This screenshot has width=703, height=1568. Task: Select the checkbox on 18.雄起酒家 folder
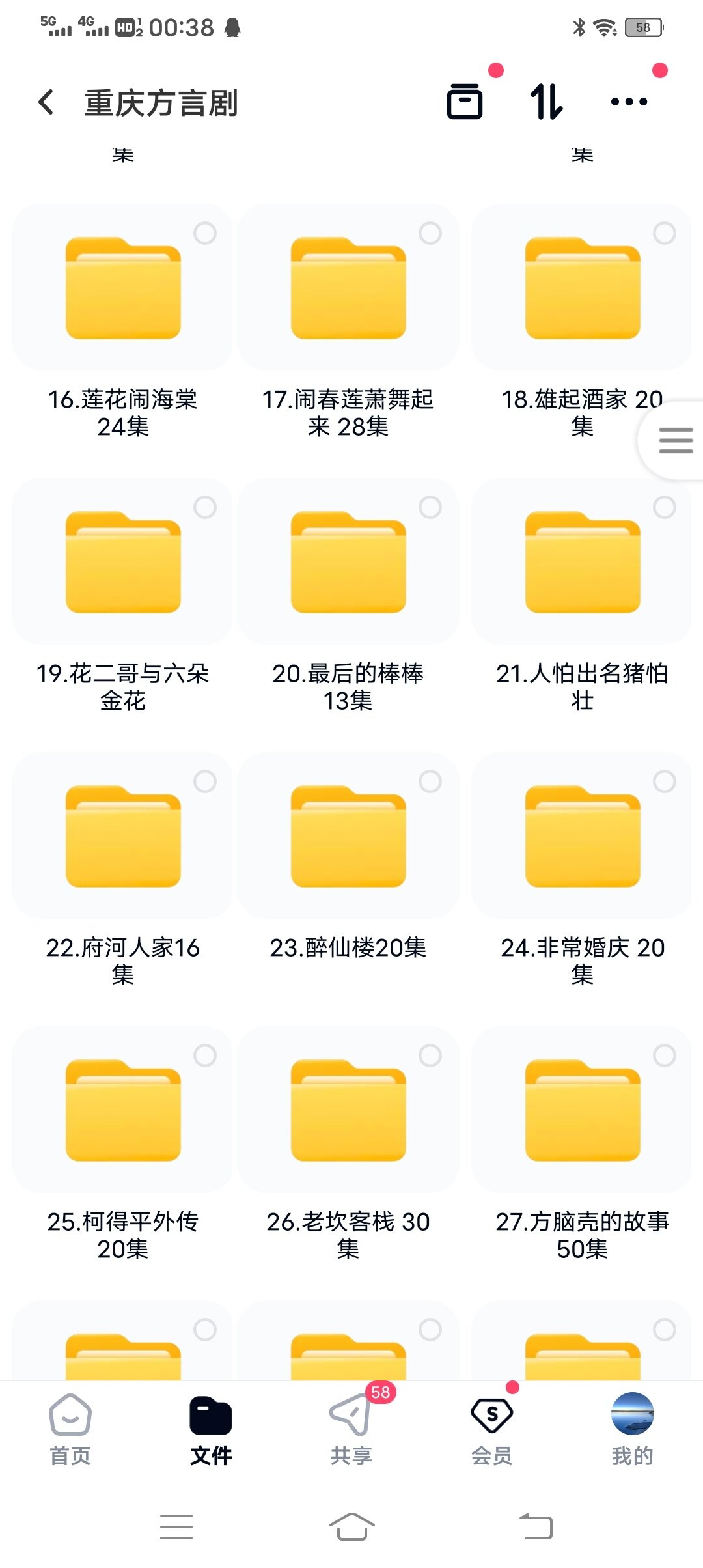664,233
